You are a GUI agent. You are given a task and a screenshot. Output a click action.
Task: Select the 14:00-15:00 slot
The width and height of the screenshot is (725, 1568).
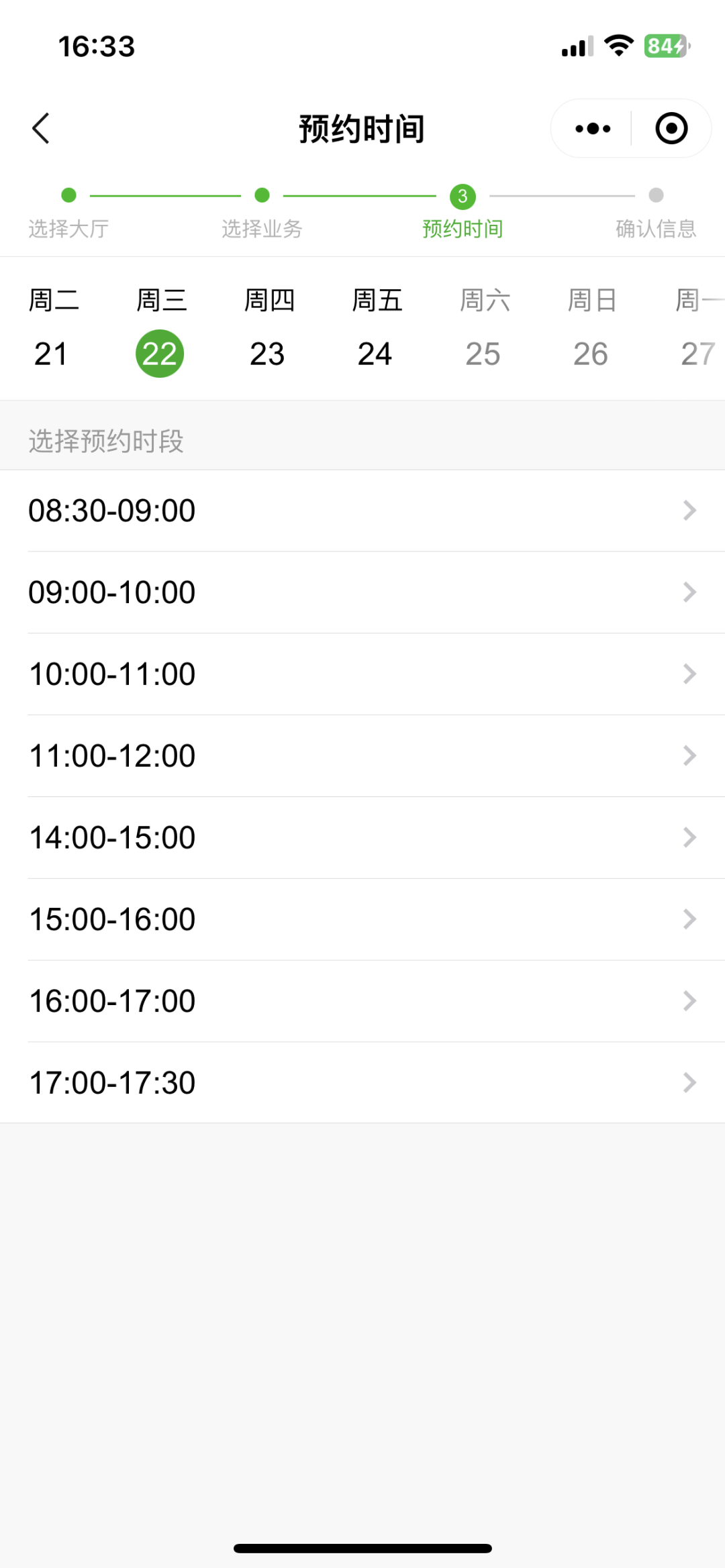[x=362, y=838]
